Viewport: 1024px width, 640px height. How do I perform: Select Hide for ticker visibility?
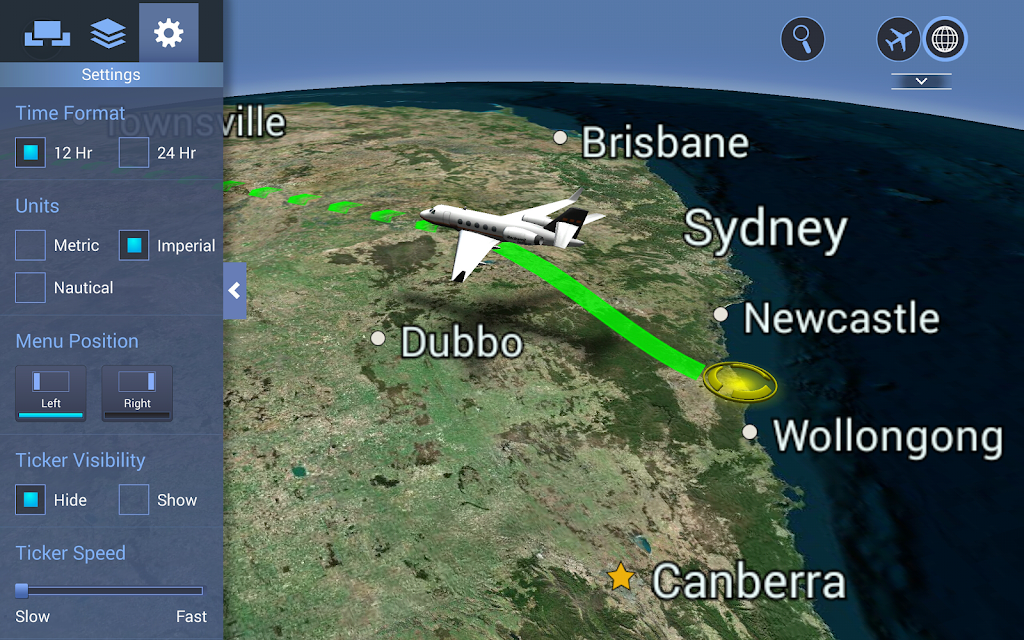point(31,500)
